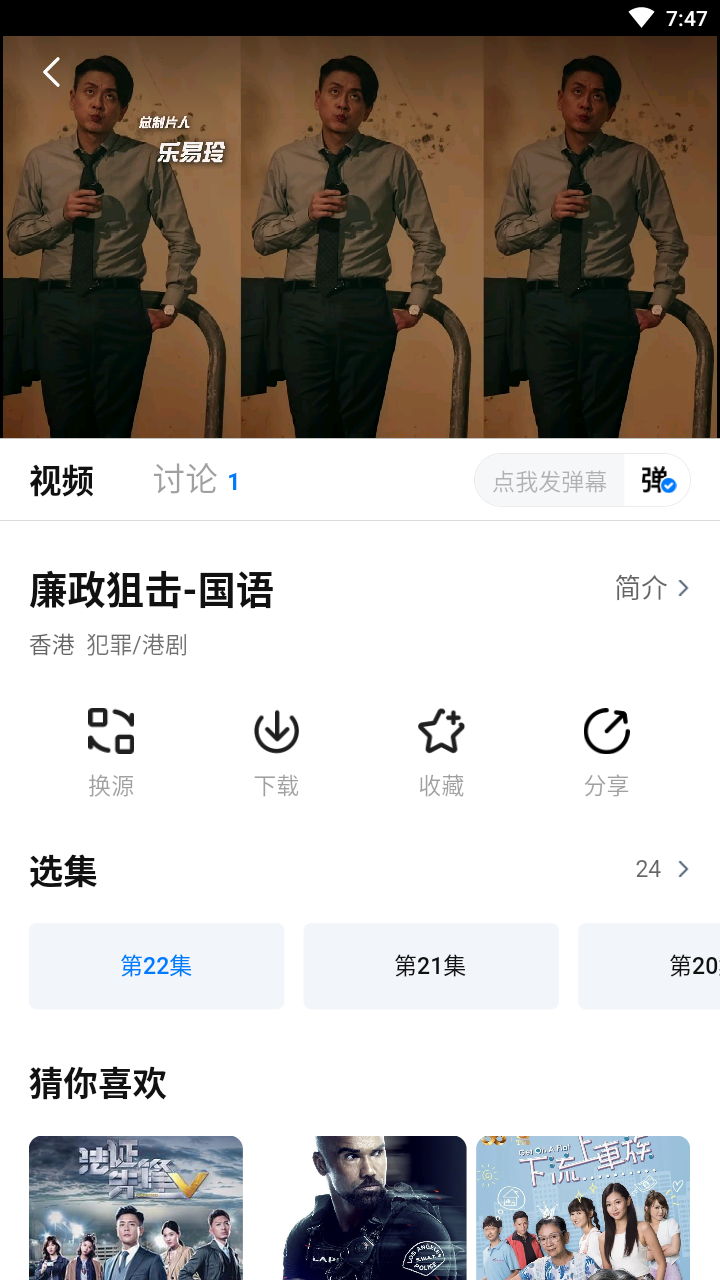Open the recommended show 下流上車族
Image resolution: width=720 pixels, height=1280 pixels.
coord(583,1207)
